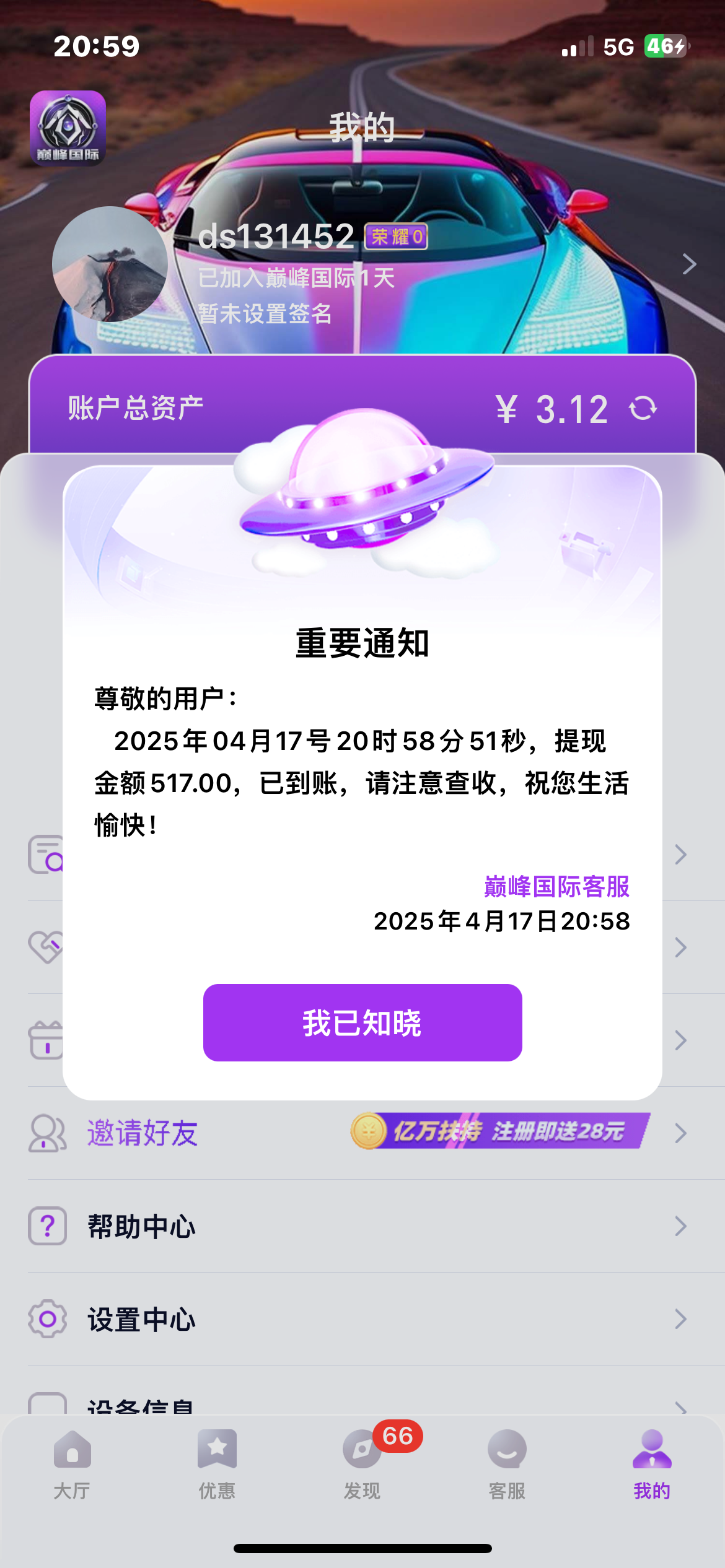Tap the 我已知晓 confirmation button
The image size is (725, 1568).
click(x=362, y=1022)
